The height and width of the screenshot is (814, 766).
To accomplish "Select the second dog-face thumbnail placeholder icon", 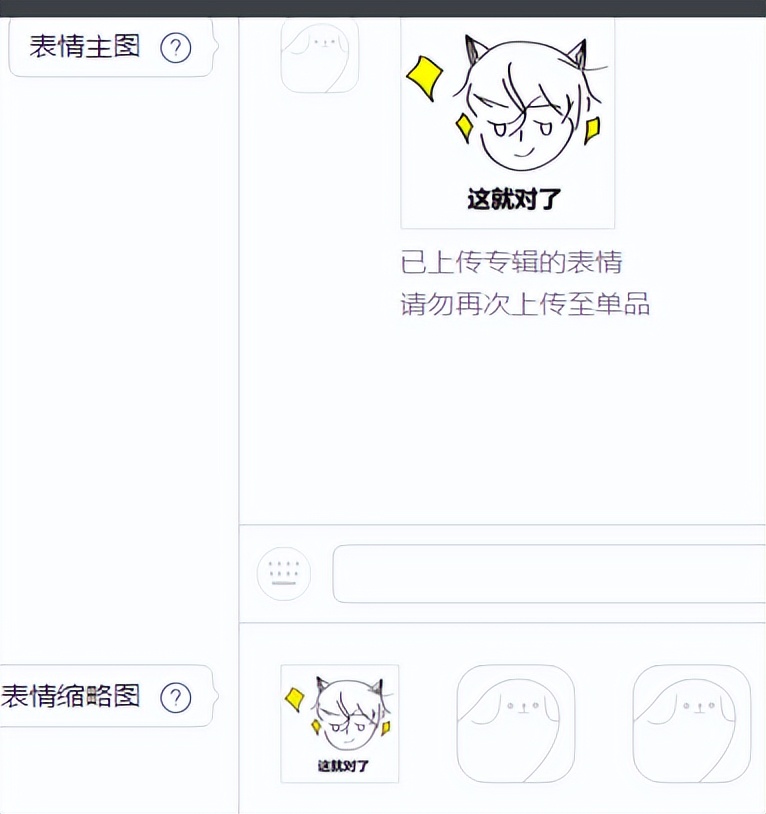I will coord(691,722).
